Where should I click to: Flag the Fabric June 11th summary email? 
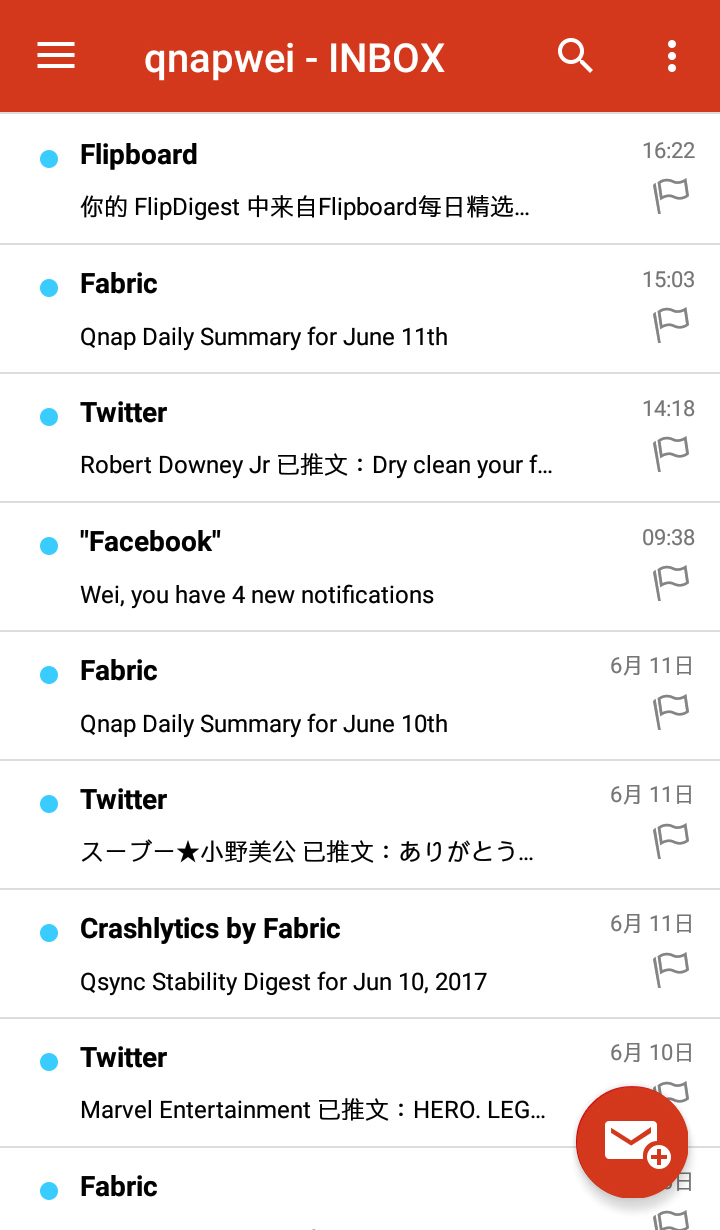[671, 324]
